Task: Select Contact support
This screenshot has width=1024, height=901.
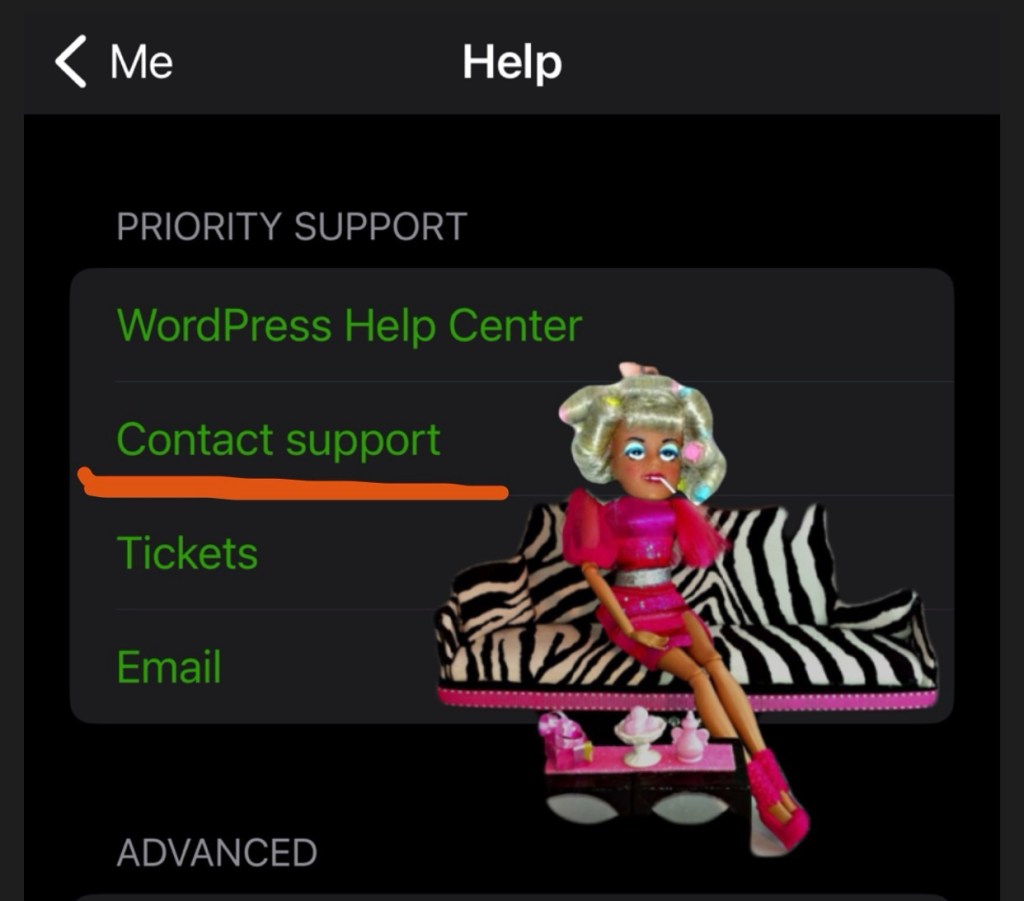Action: [x=279, y=440]
